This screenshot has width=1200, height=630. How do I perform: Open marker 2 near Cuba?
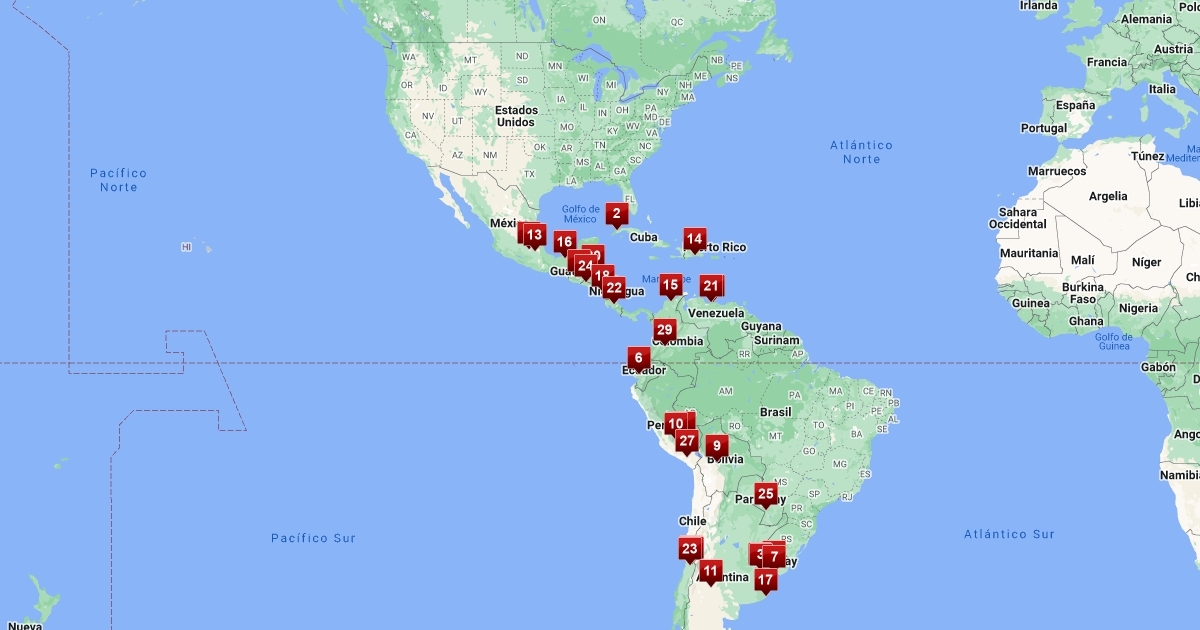coord(616,214)
